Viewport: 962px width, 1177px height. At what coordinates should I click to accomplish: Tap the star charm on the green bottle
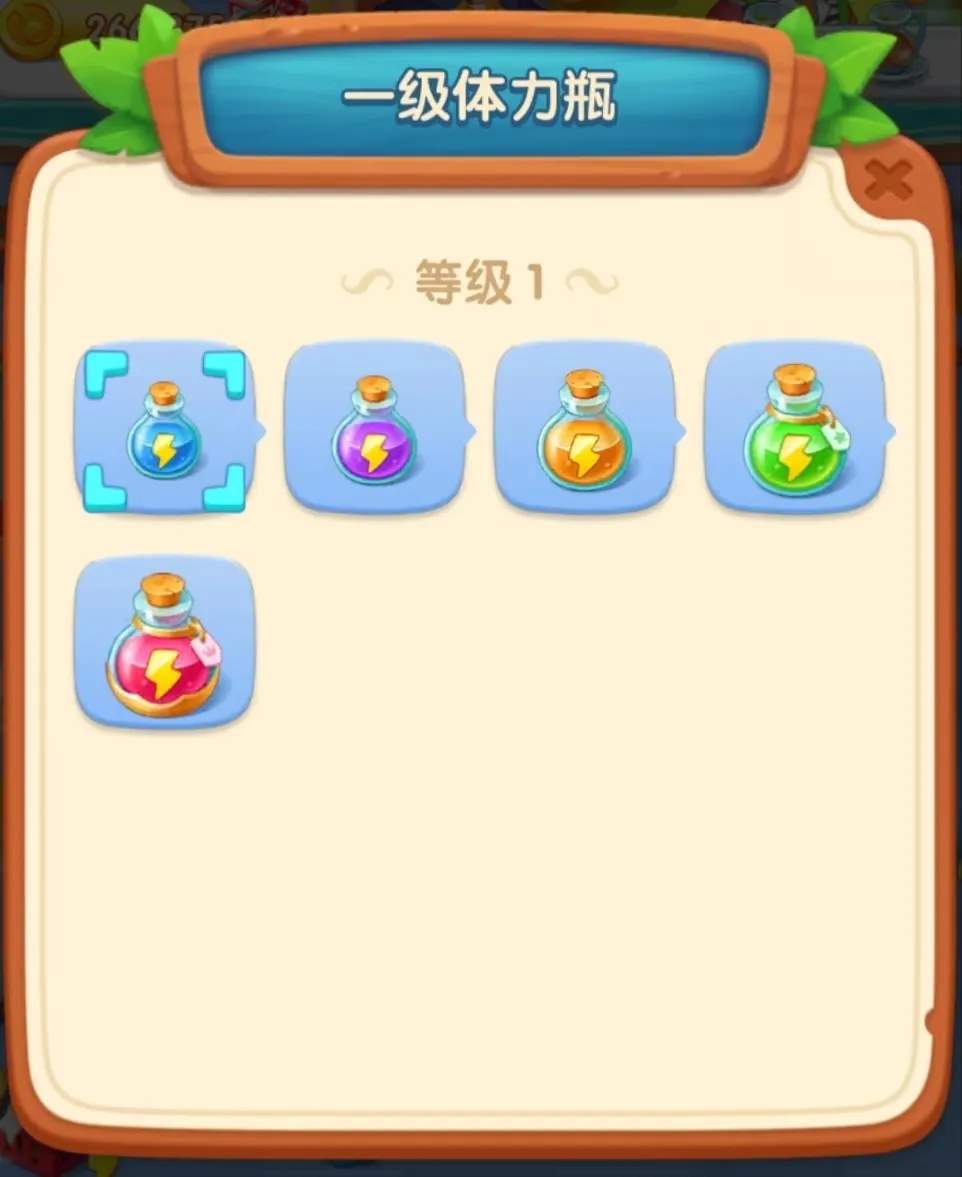click(x=838, y=438)
